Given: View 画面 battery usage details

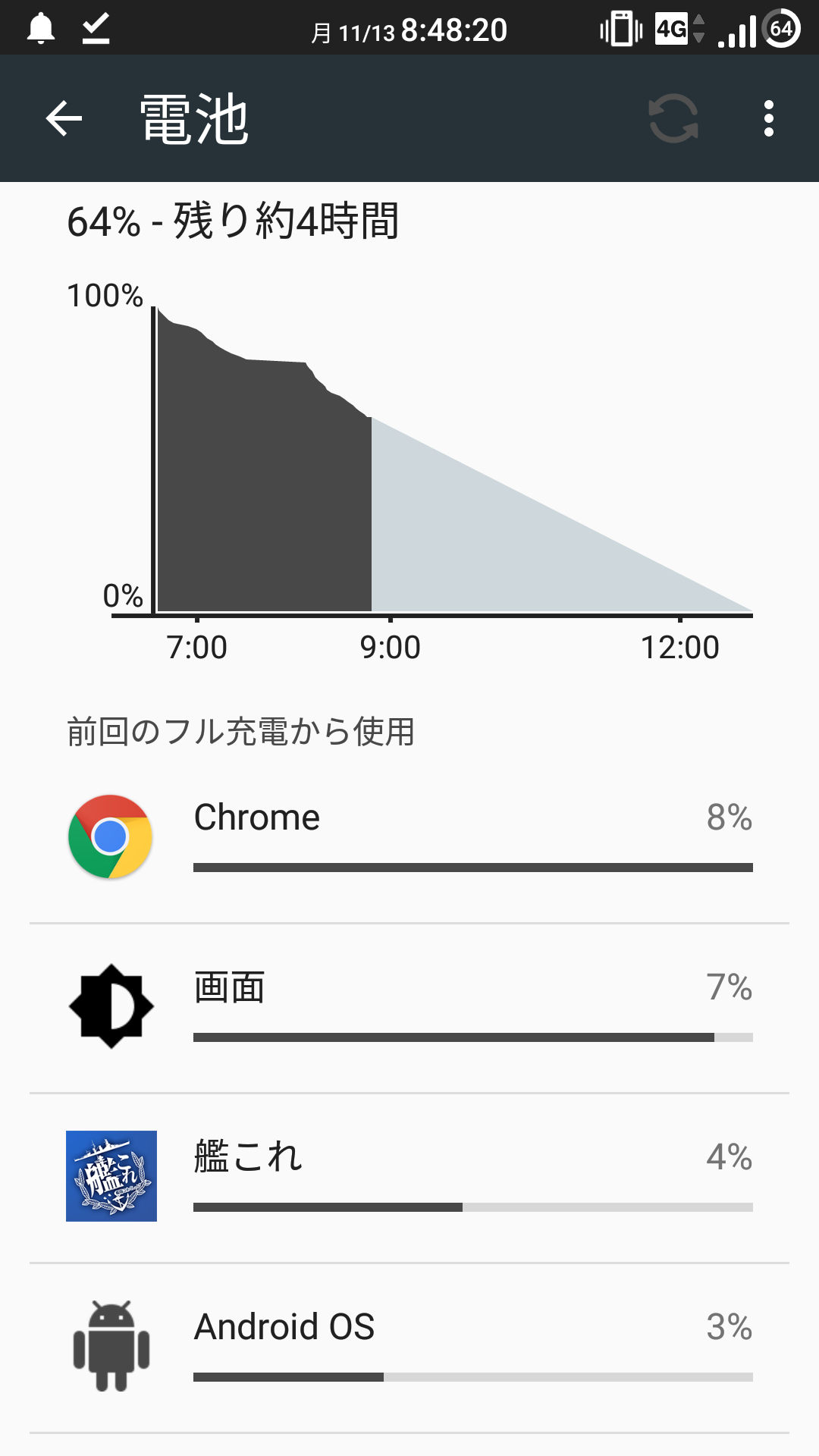Looking at the screenshot, I should pos(409,1008).
